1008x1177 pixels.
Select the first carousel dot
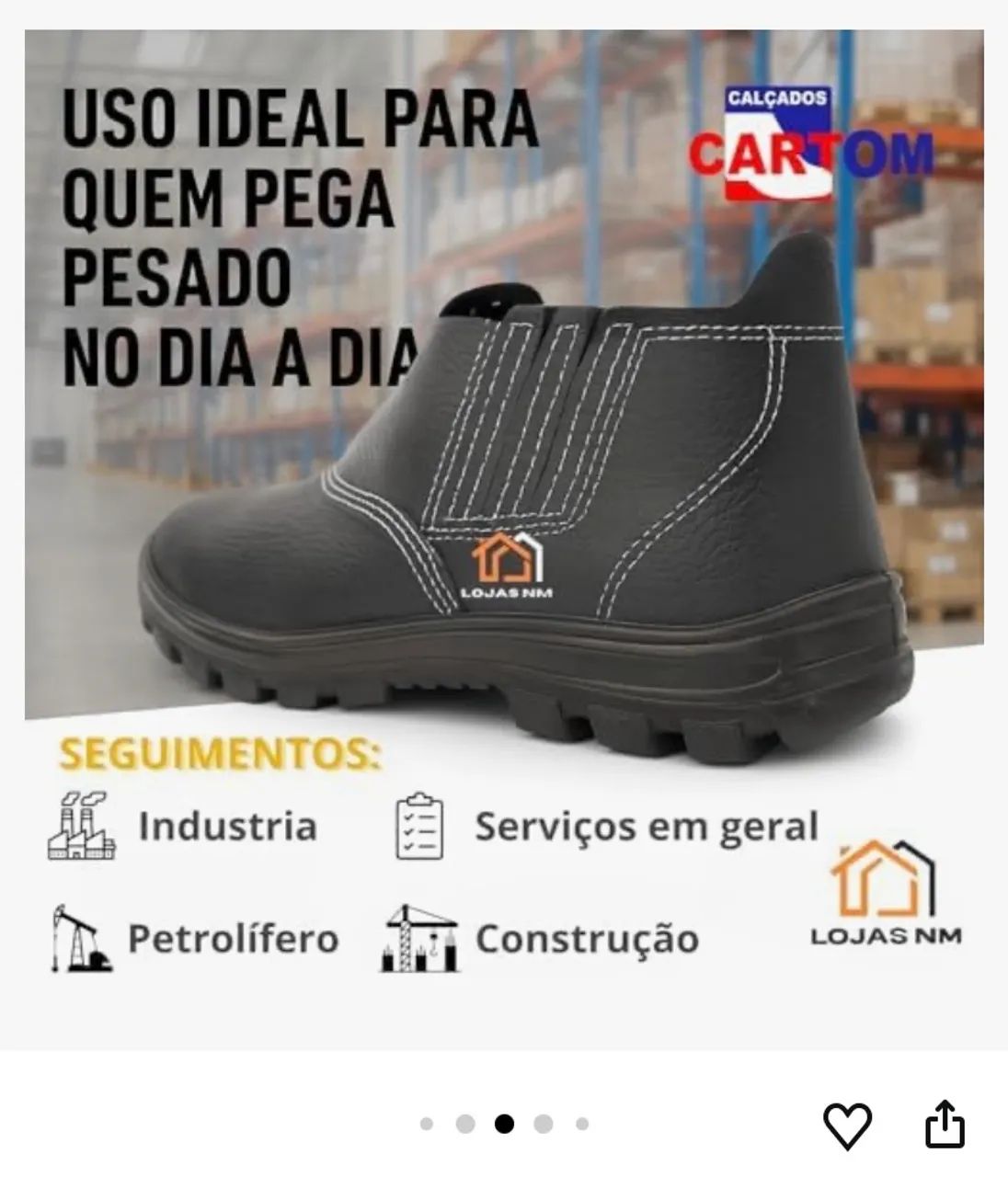click(x=426, y=1123)
